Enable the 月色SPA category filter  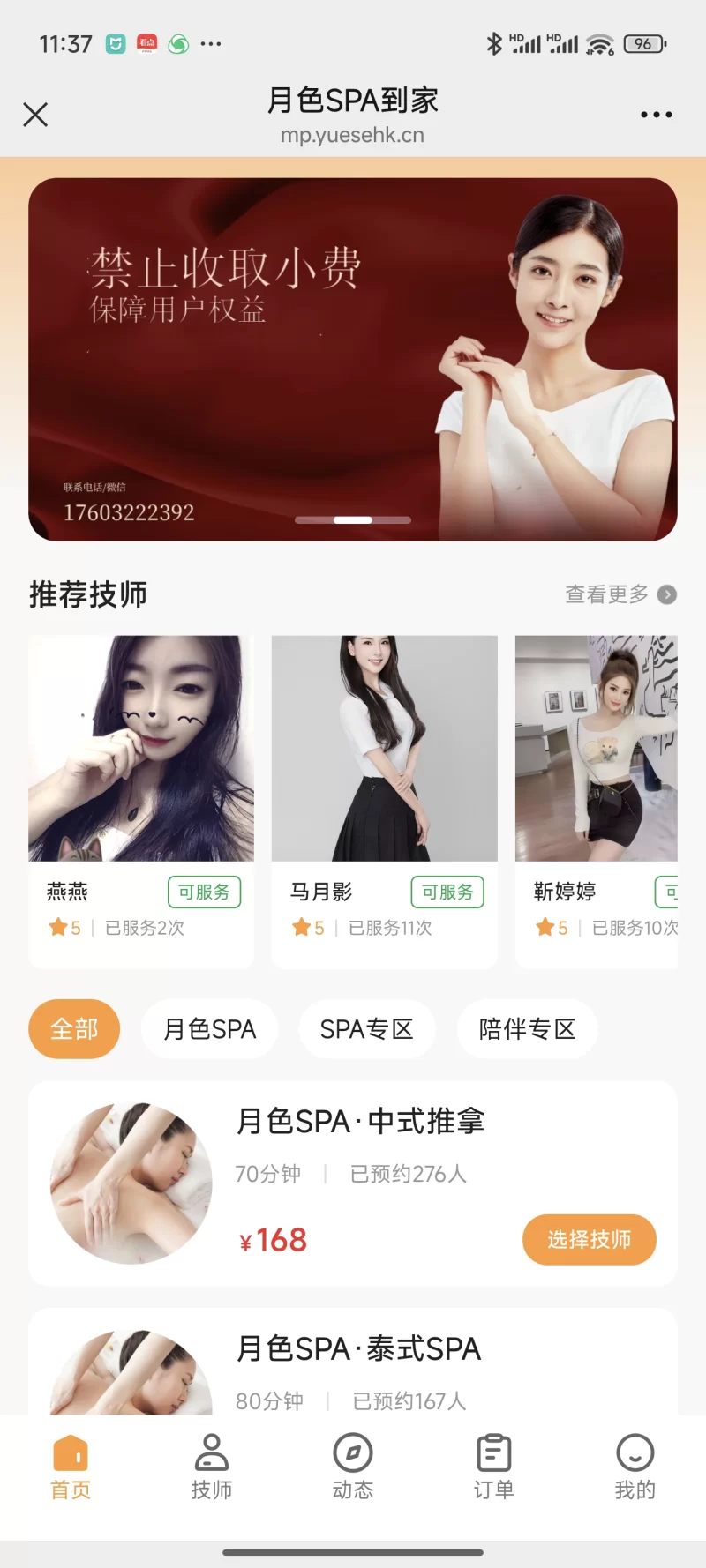209,1028
